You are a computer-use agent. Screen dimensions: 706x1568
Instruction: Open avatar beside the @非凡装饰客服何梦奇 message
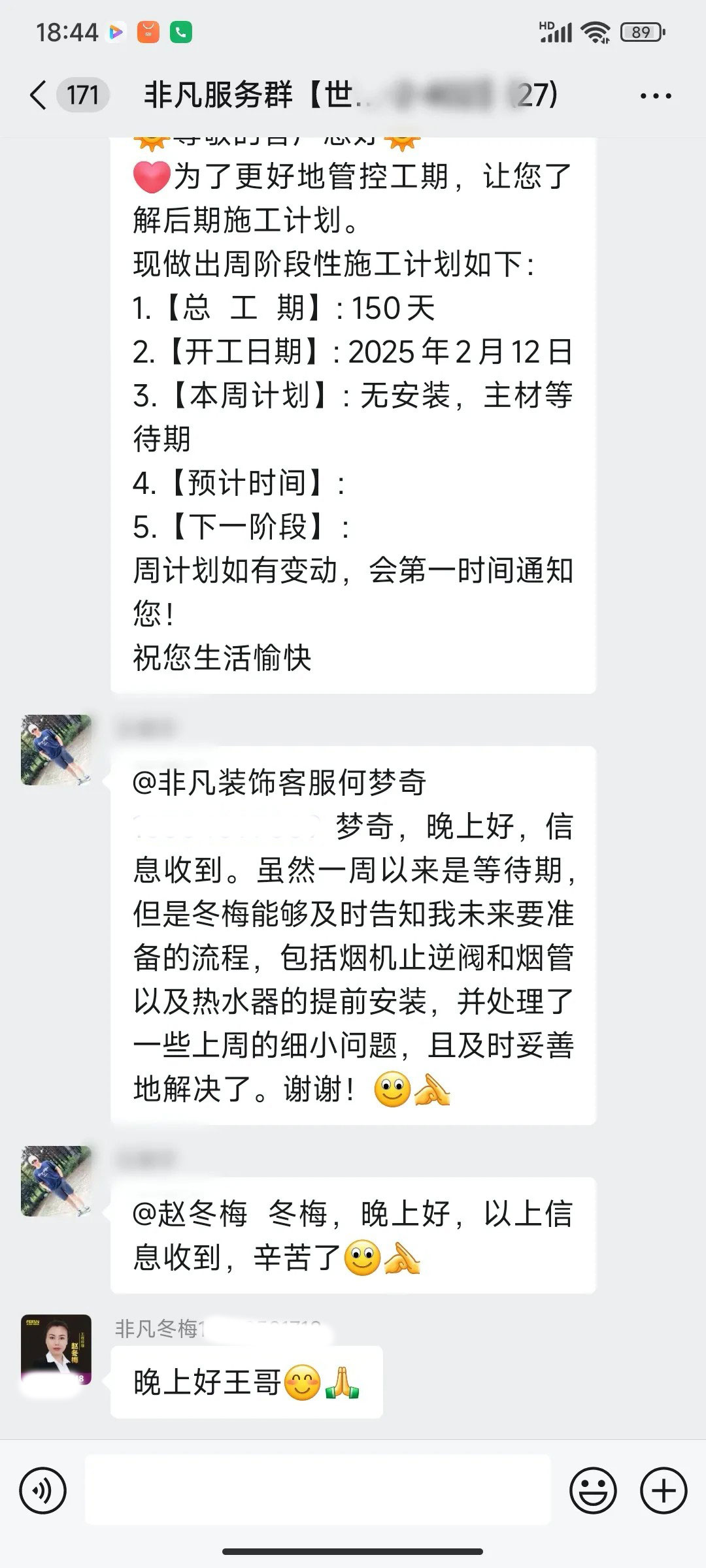pos(56,749)
